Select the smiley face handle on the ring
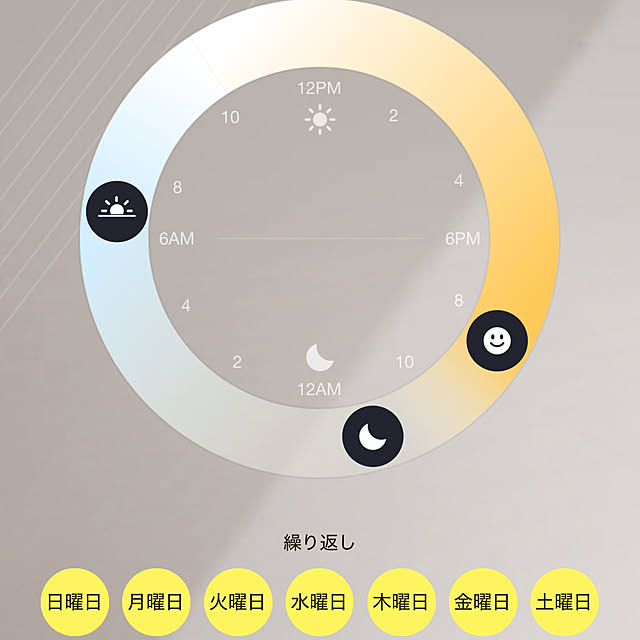 [497, 341]
